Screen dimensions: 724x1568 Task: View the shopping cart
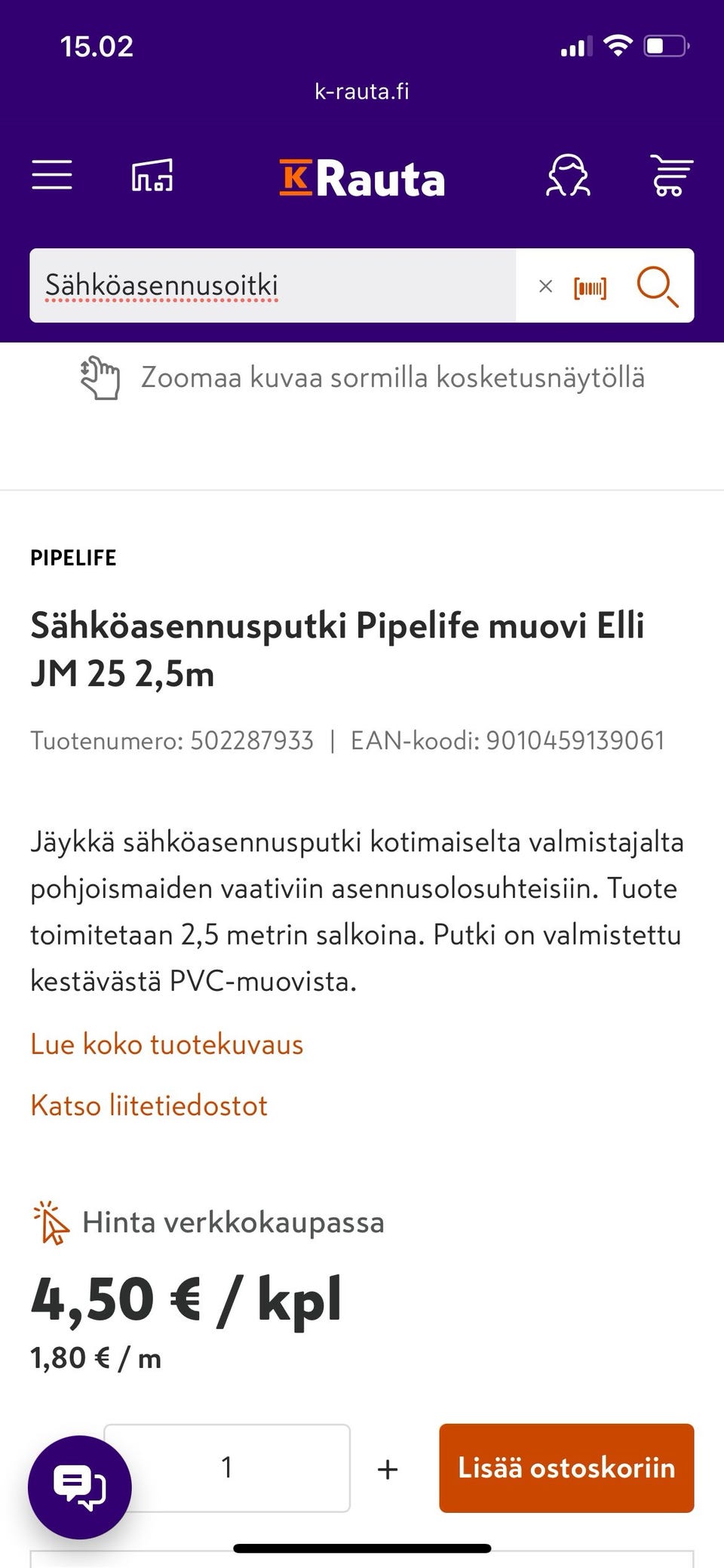point(670,176)
